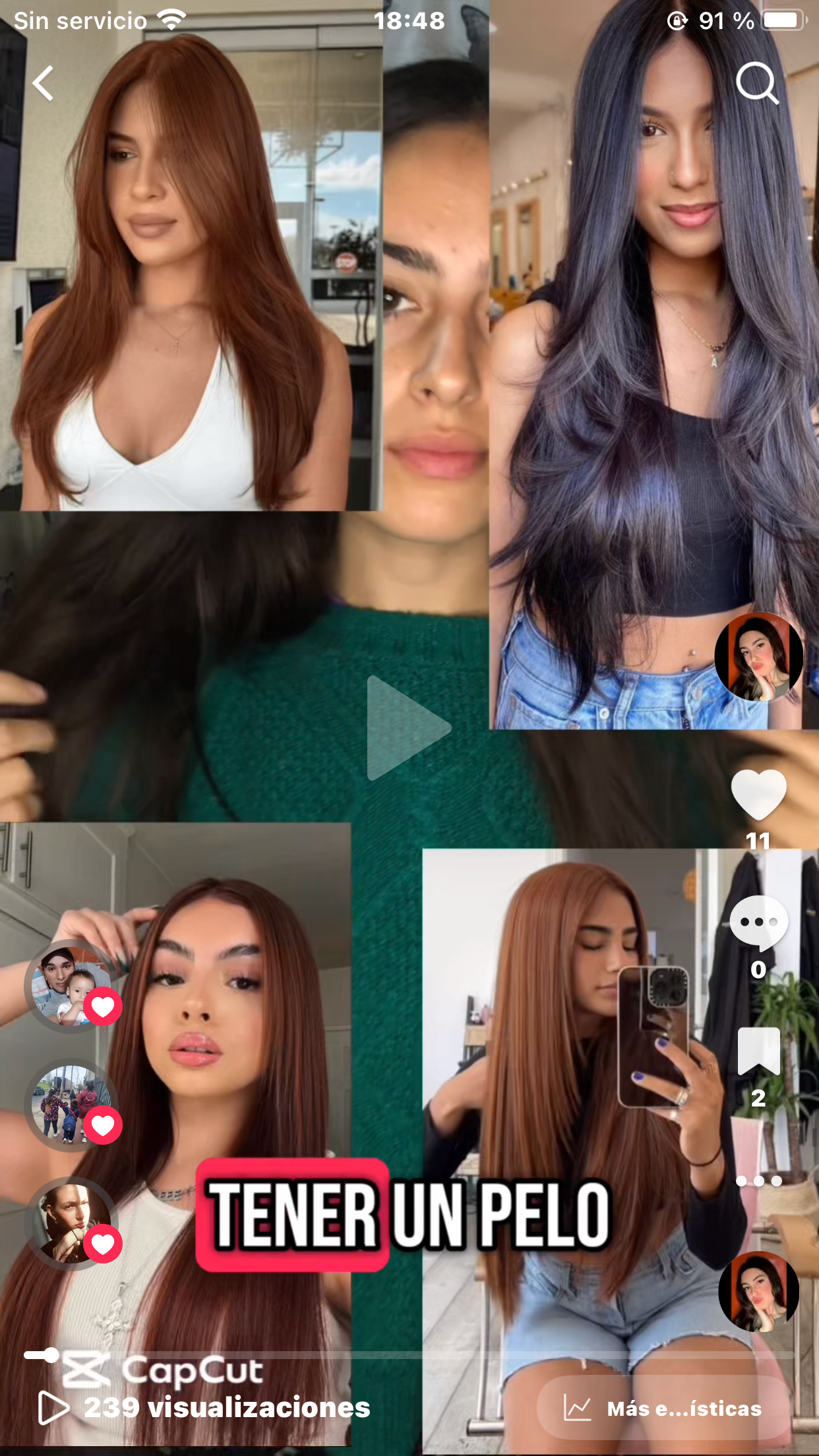Save the video with the bookmark icon
This screenshot has height=1456, width=819.
[758, 1051]
